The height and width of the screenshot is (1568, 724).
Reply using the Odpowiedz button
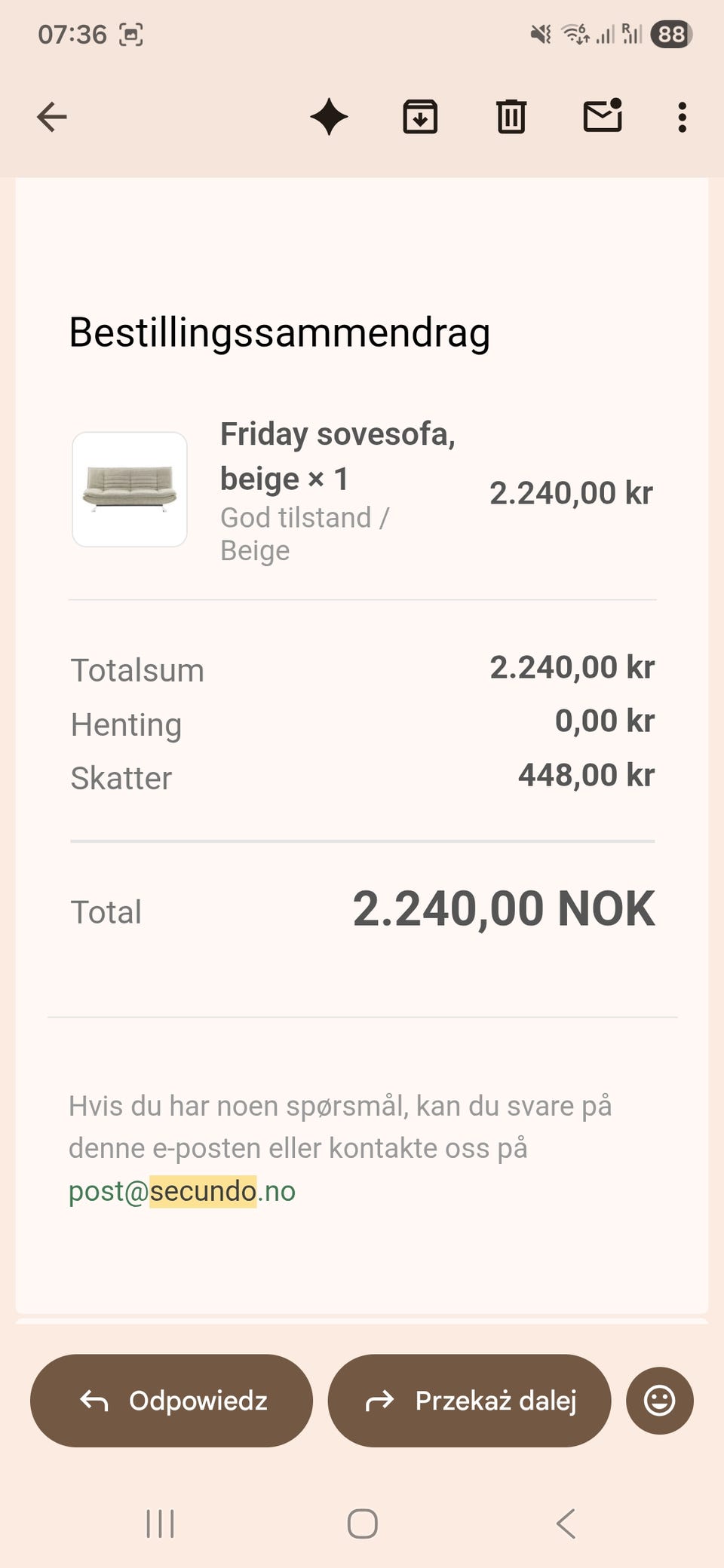tap(172, 1401)
